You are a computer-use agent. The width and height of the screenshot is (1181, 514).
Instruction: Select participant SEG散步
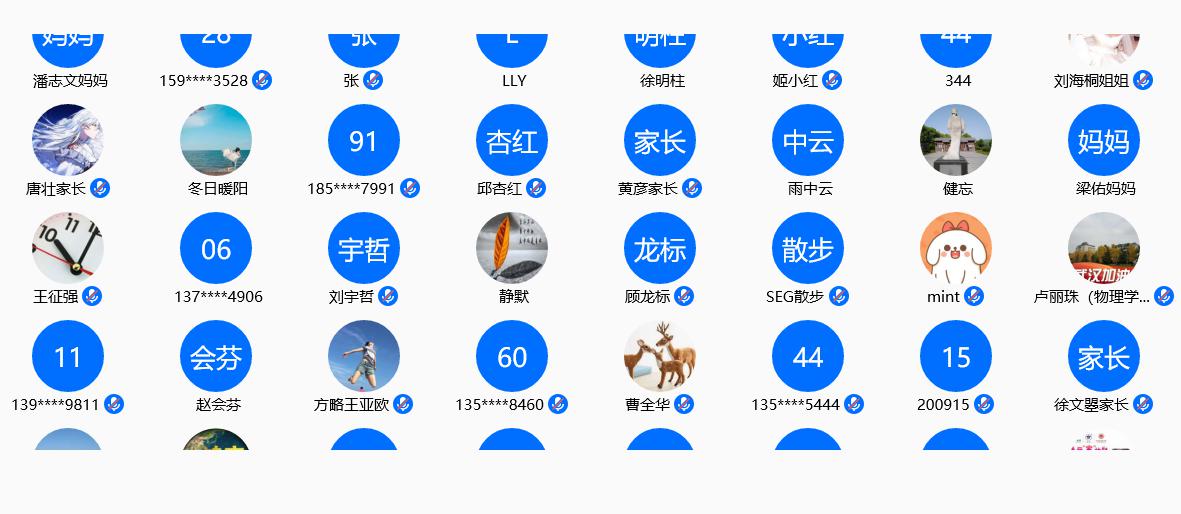point(807,249)
